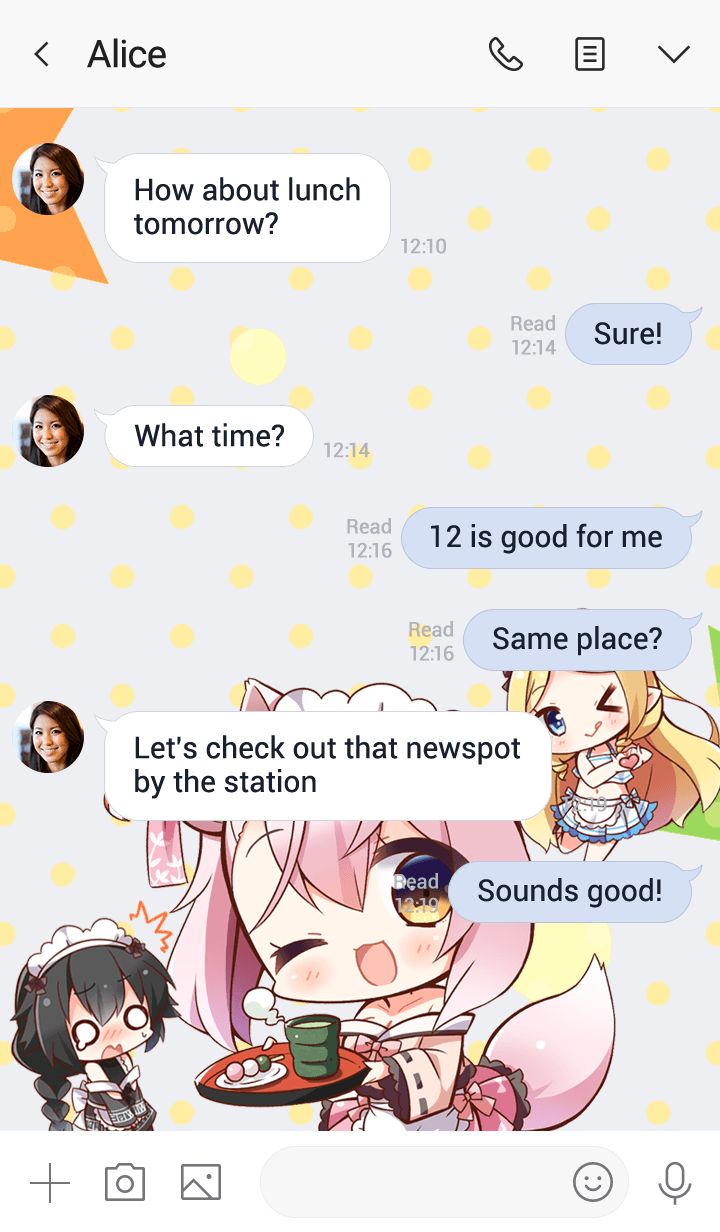
Task: Open the emoji sticker picker
Action: (x=592, y=1183)
